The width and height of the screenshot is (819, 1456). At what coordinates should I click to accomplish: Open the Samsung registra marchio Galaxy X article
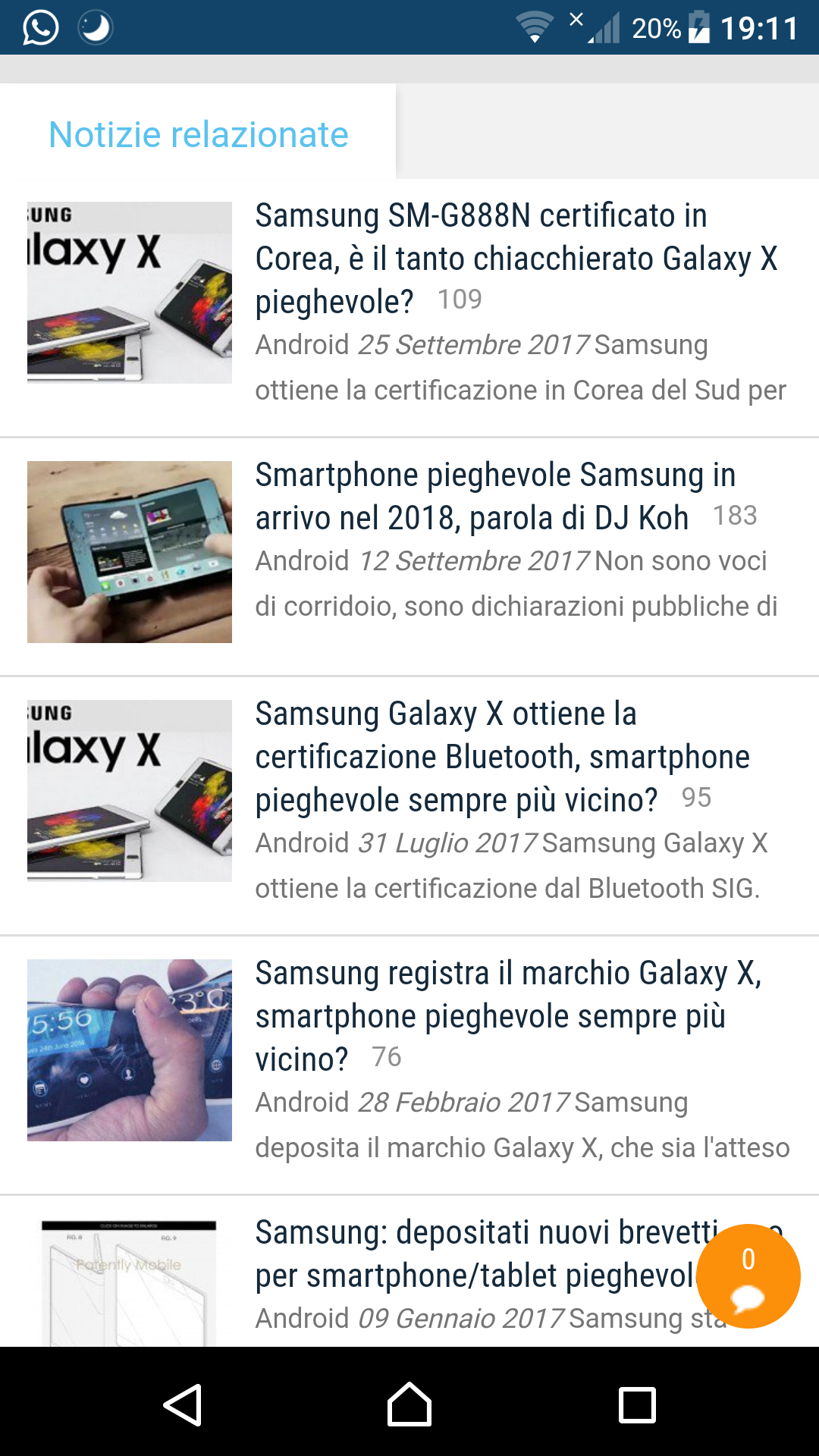(409, 1065)
